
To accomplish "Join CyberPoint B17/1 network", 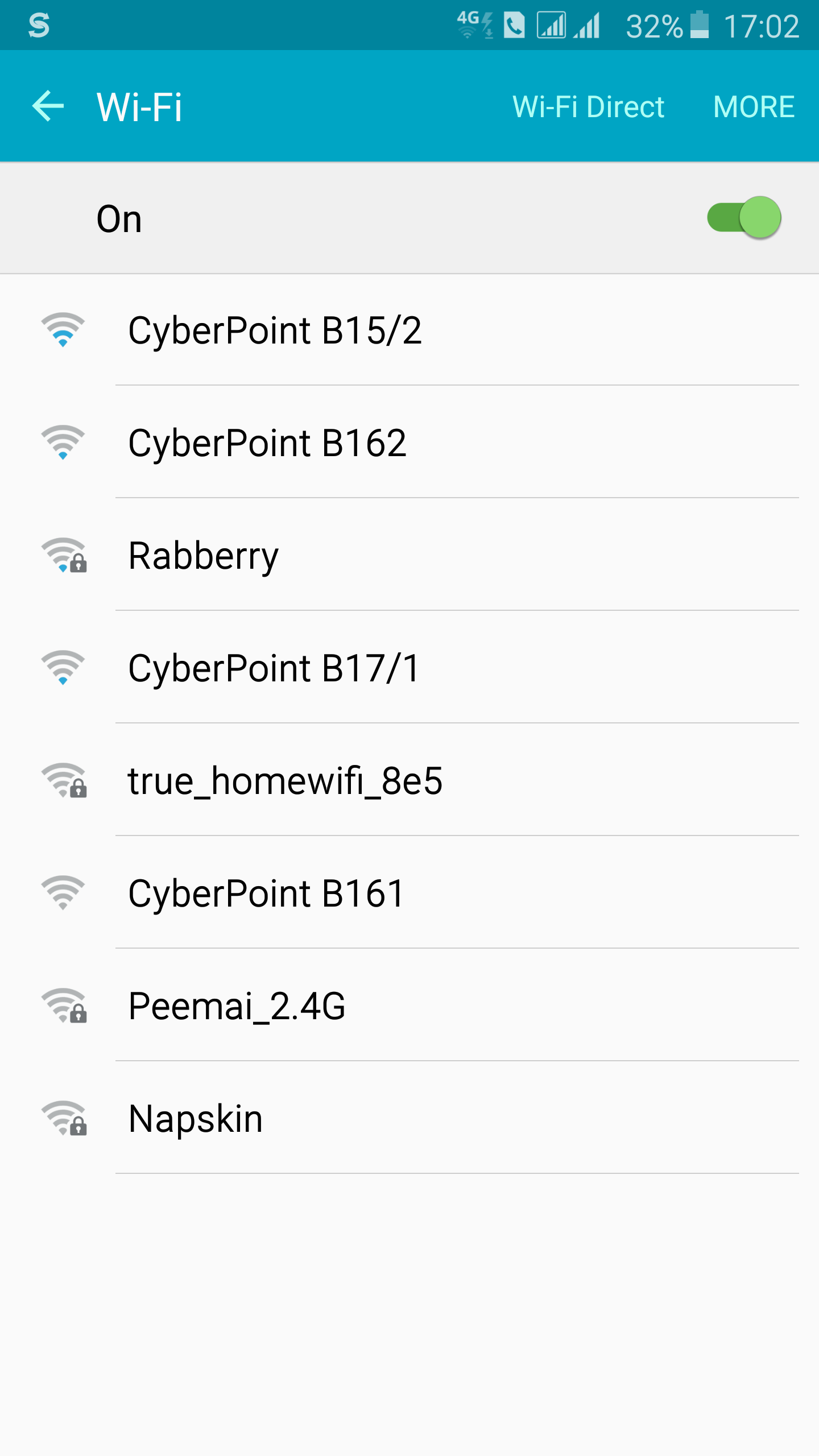I will click(x=274, y=668).
